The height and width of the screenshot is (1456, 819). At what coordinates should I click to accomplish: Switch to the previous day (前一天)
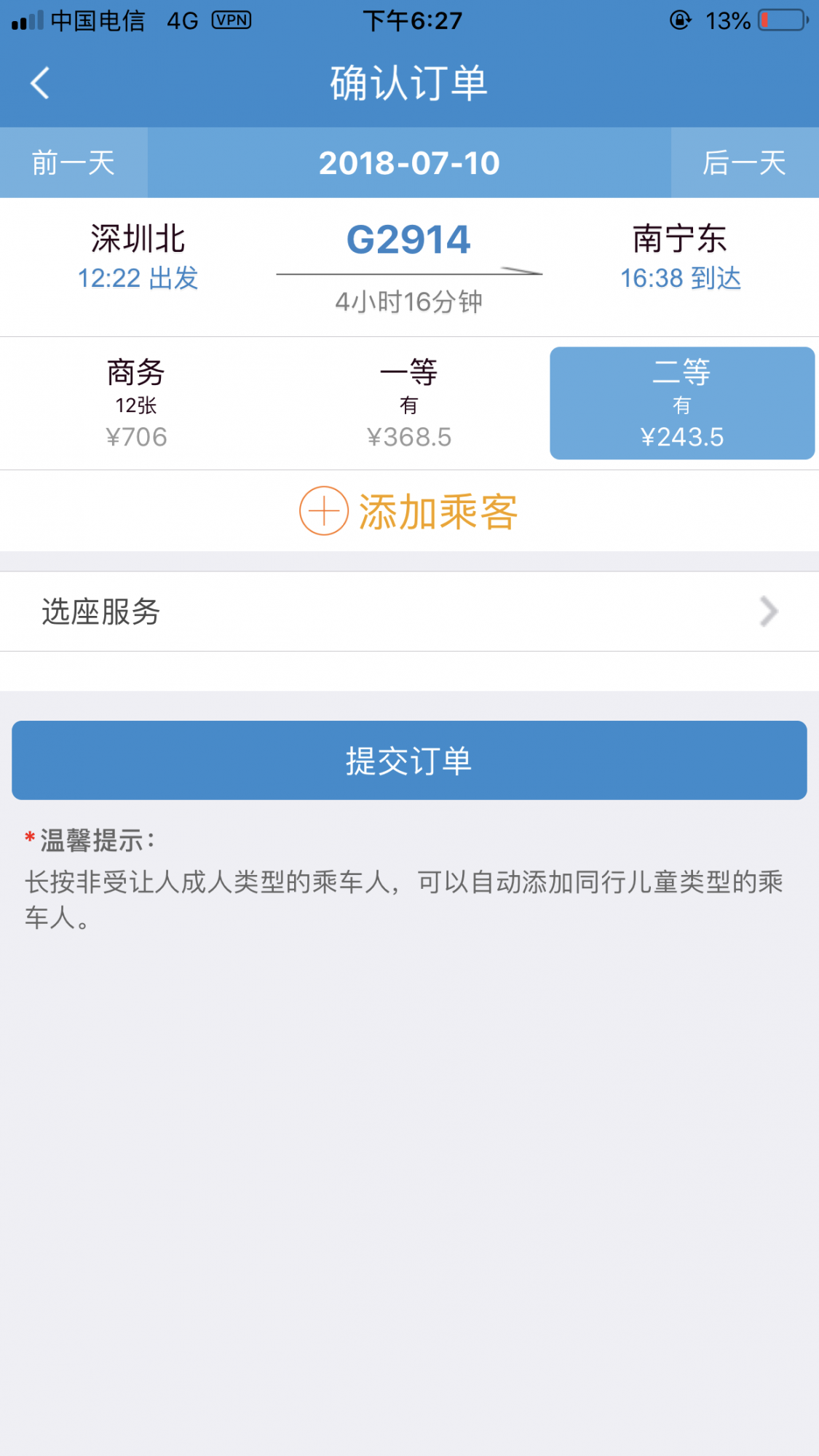(x=74, y=163)
